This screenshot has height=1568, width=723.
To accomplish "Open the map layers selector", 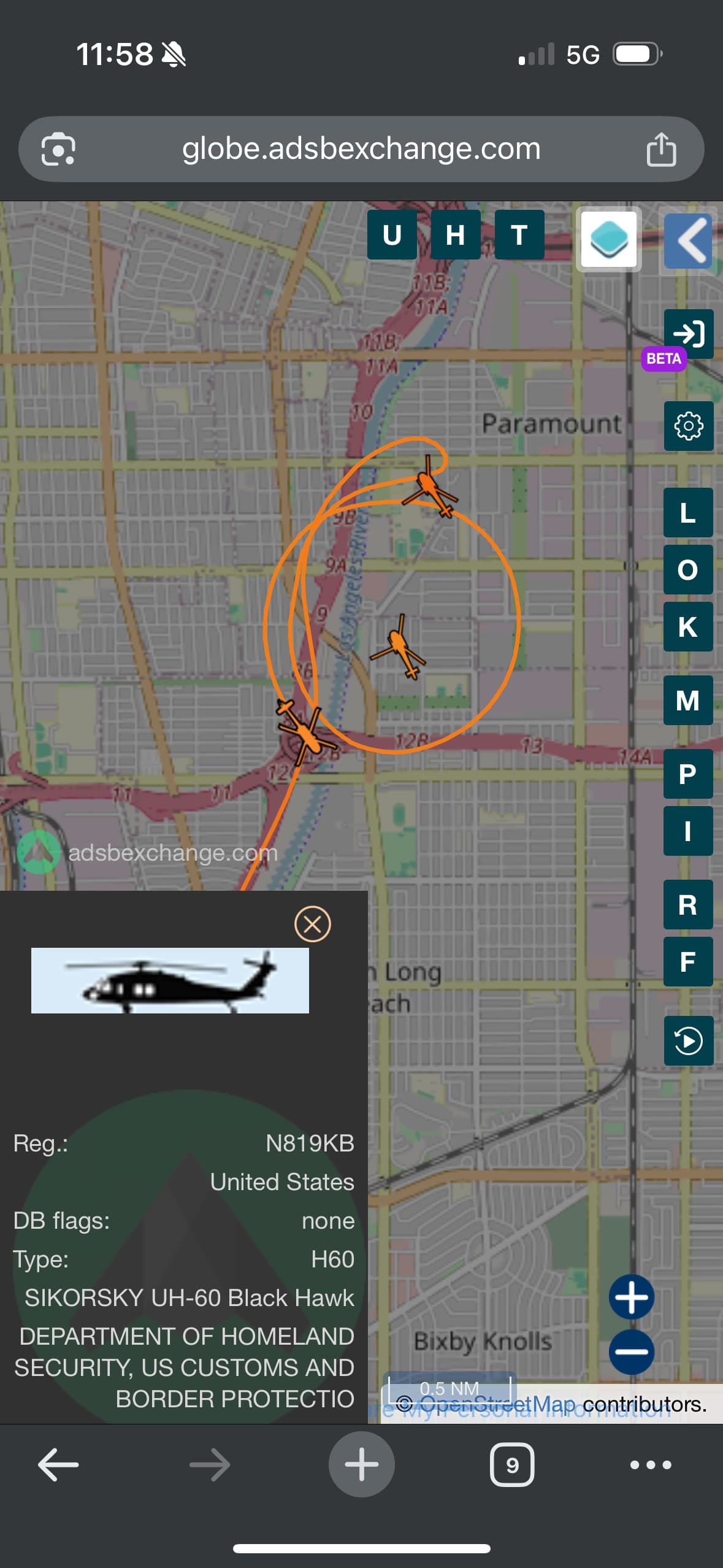I will [609, 239].
